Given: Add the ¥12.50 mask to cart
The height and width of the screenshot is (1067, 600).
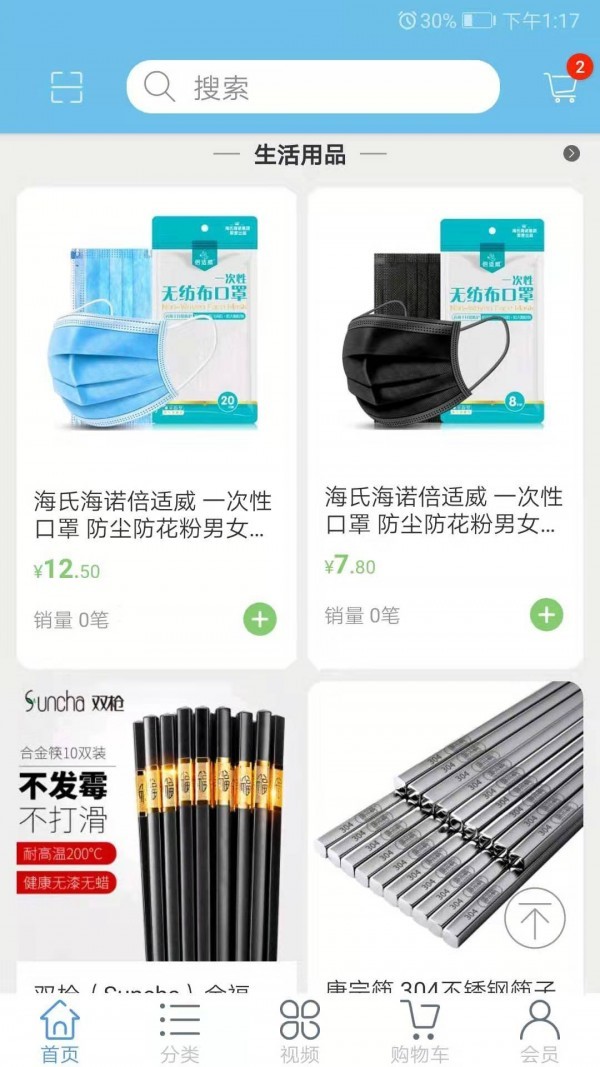Looking at the screenshot, I should [x=259, y=619].
